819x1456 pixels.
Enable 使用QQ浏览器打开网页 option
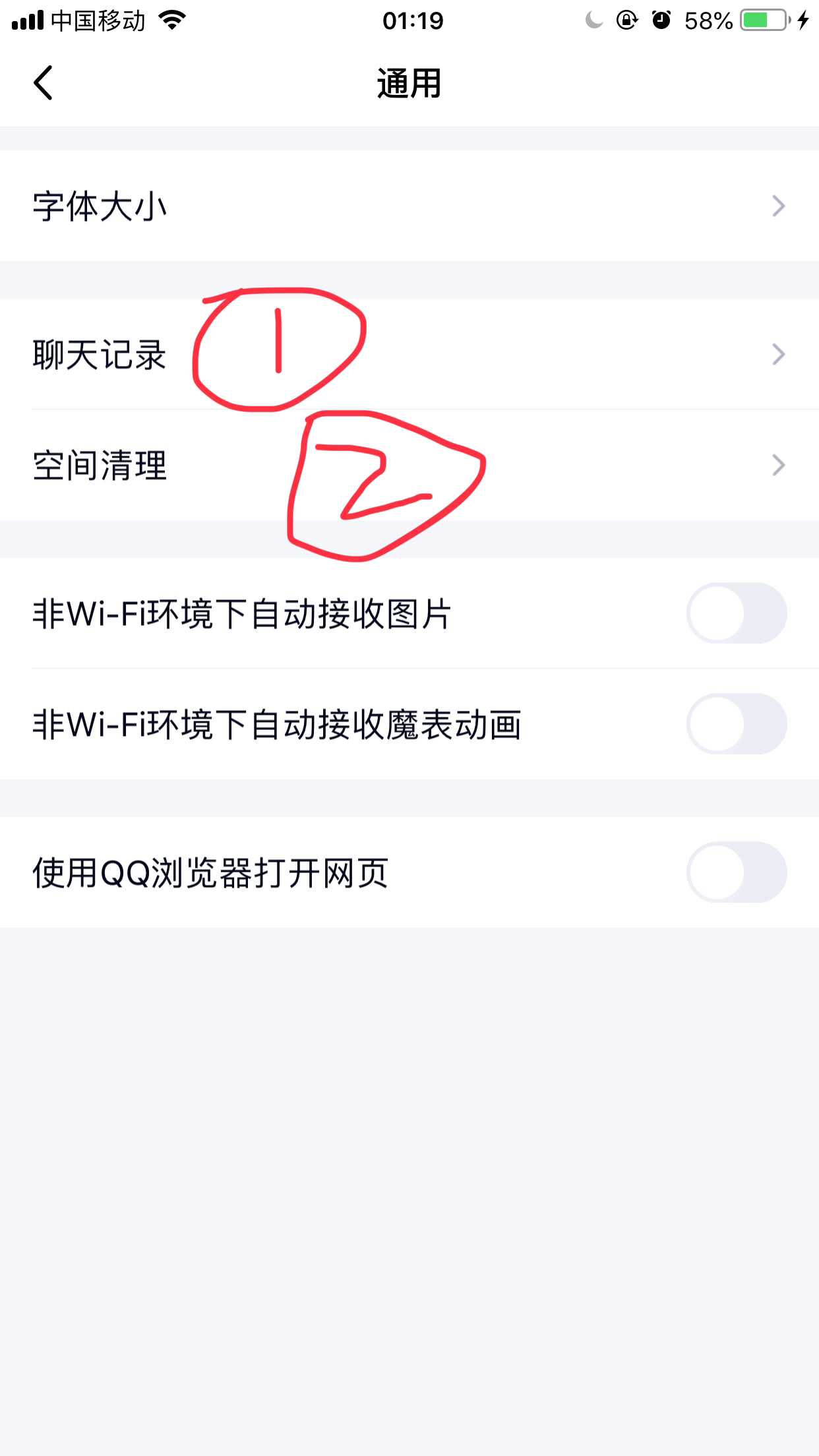pyautogui.click(x=734, y=872)
